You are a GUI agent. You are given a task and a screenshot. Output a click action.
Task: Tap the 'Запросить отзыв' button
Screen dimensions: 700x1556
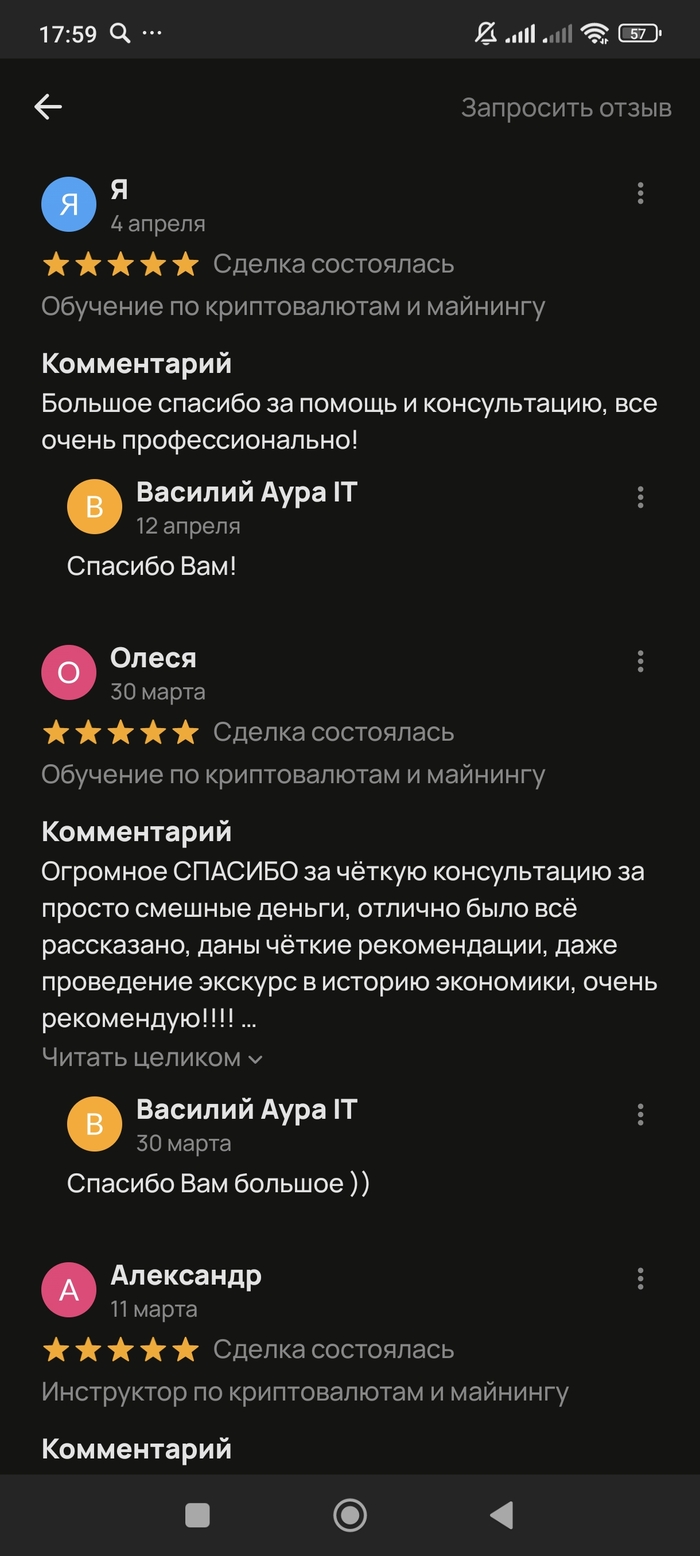566,108
